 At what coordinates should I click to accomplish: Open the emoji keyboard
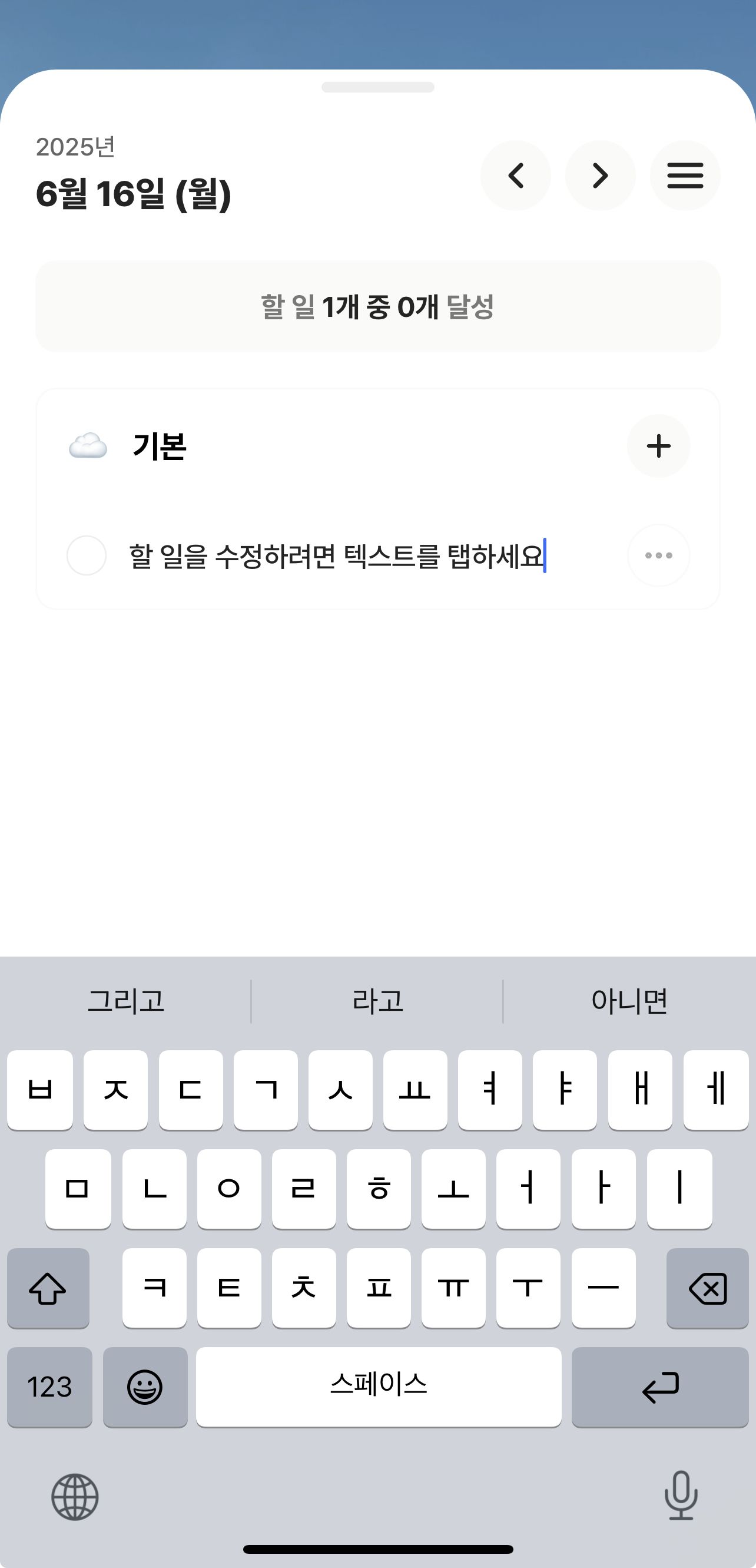tap(145, 1387)
